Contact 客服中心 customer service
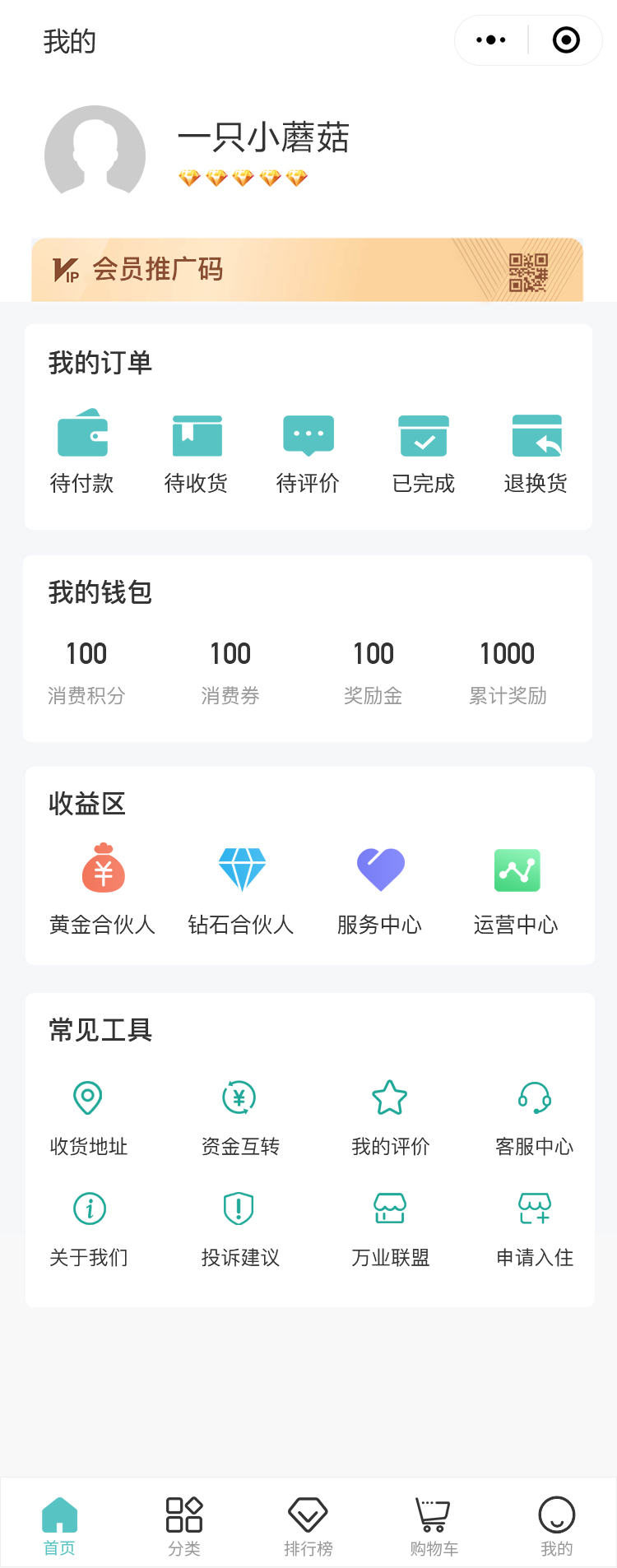 point(535,1116)
